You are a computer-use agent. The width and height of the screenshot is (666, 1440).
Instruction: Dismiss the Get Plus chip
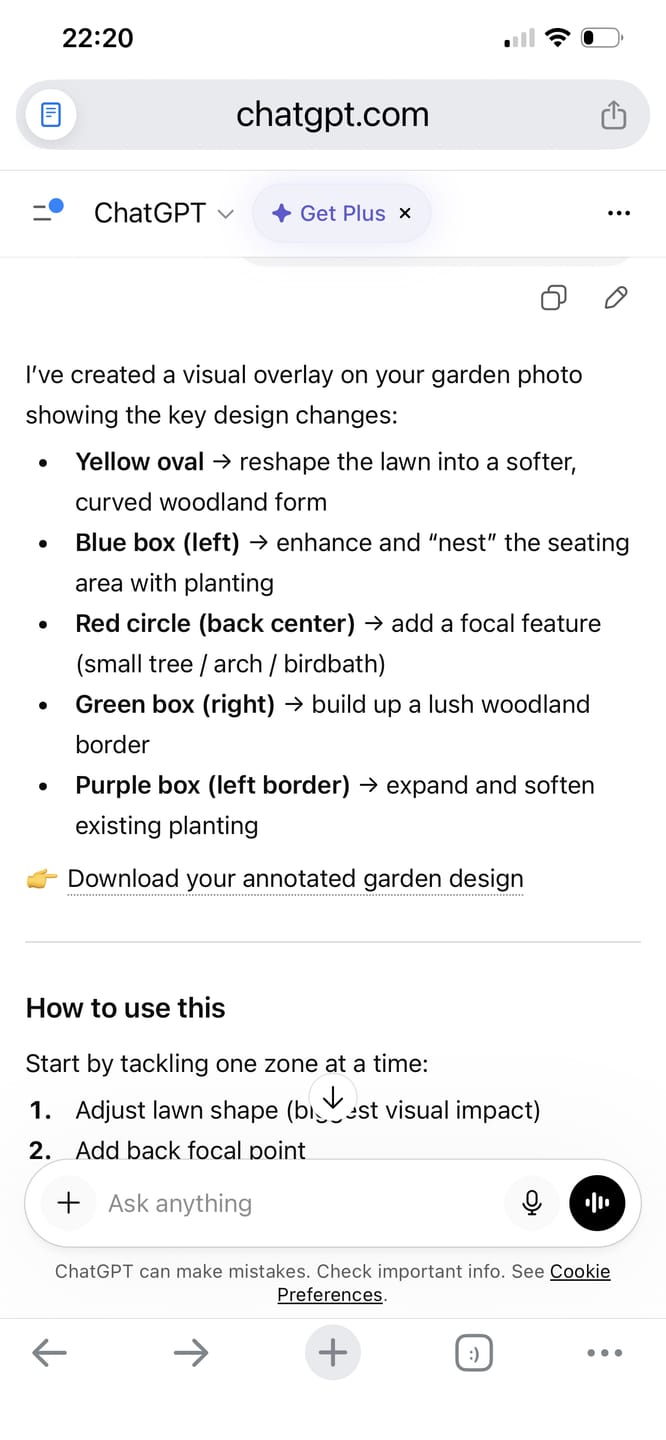pyautogui.click(x=405, y=213)
